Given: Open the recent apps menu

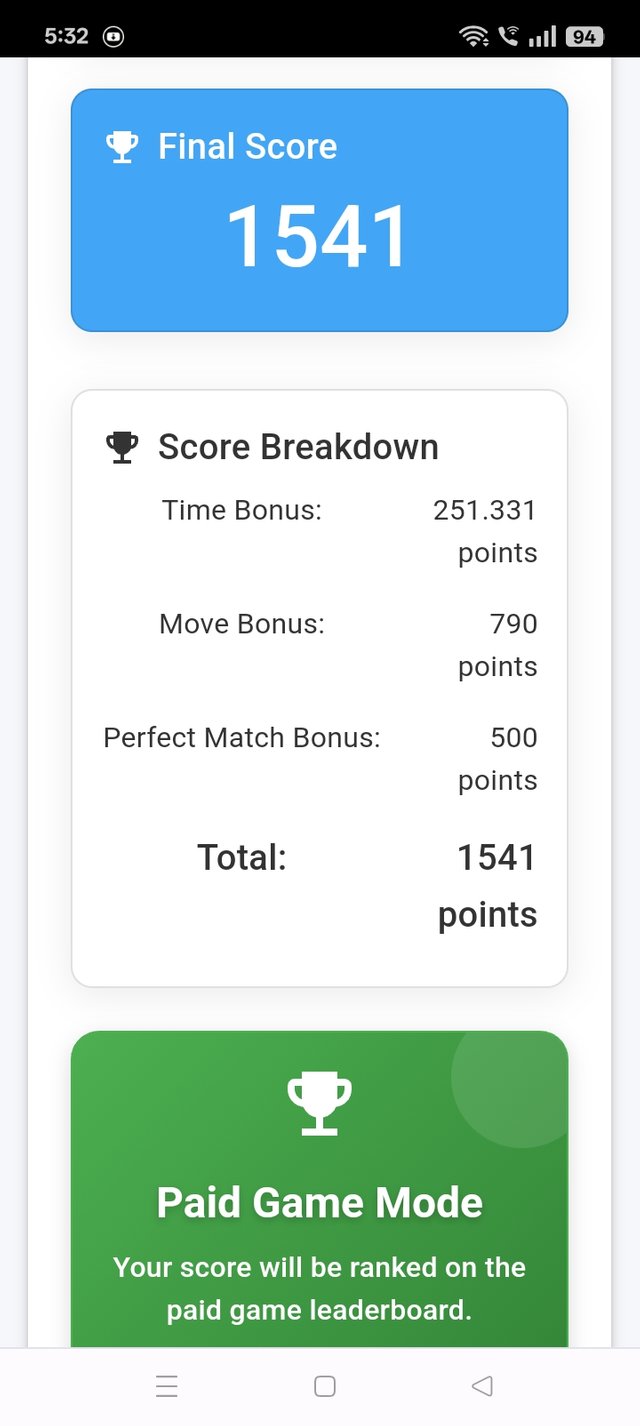Looking at the screenshot, I should tap(167, 1386).
